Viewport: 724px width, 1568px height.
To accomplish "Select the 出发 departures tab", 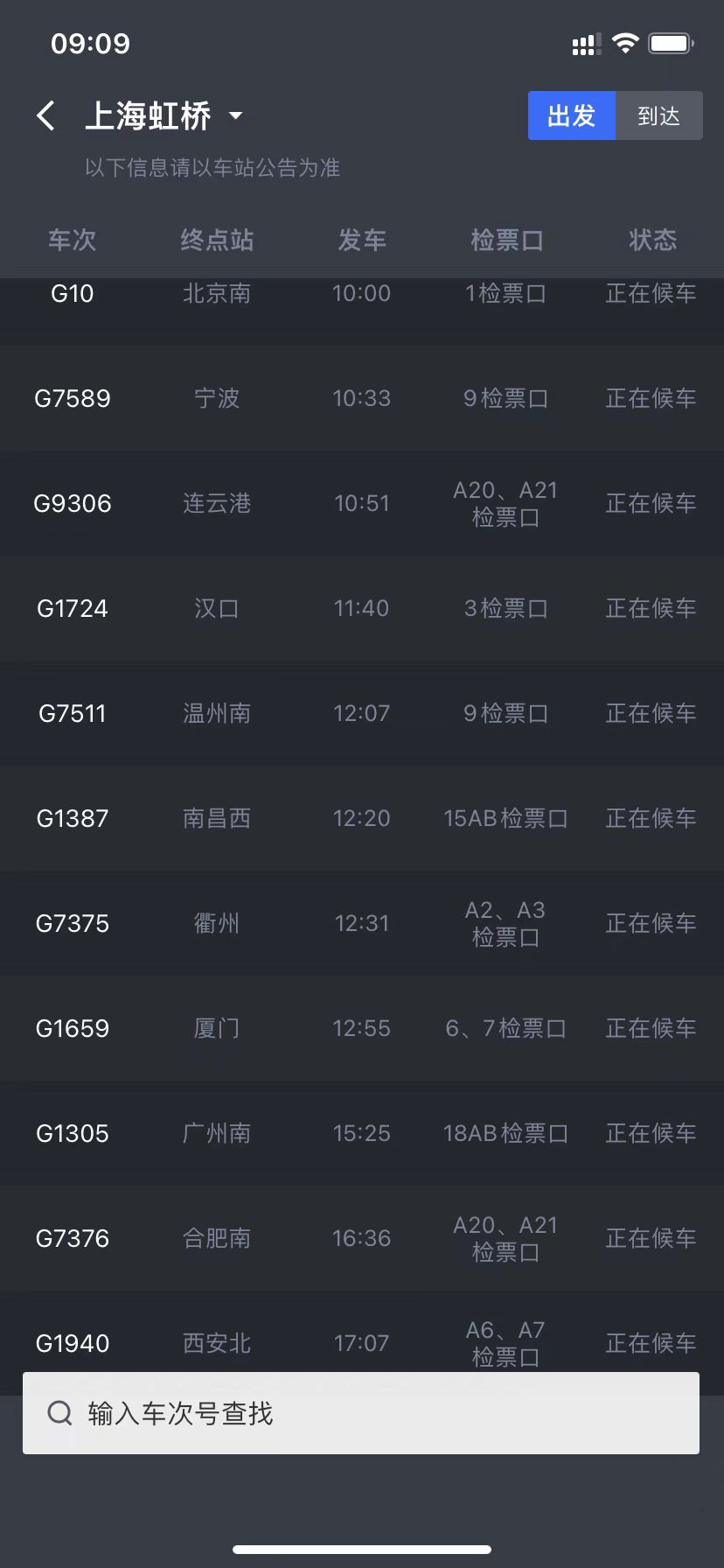I will click(x=571, y=115).
